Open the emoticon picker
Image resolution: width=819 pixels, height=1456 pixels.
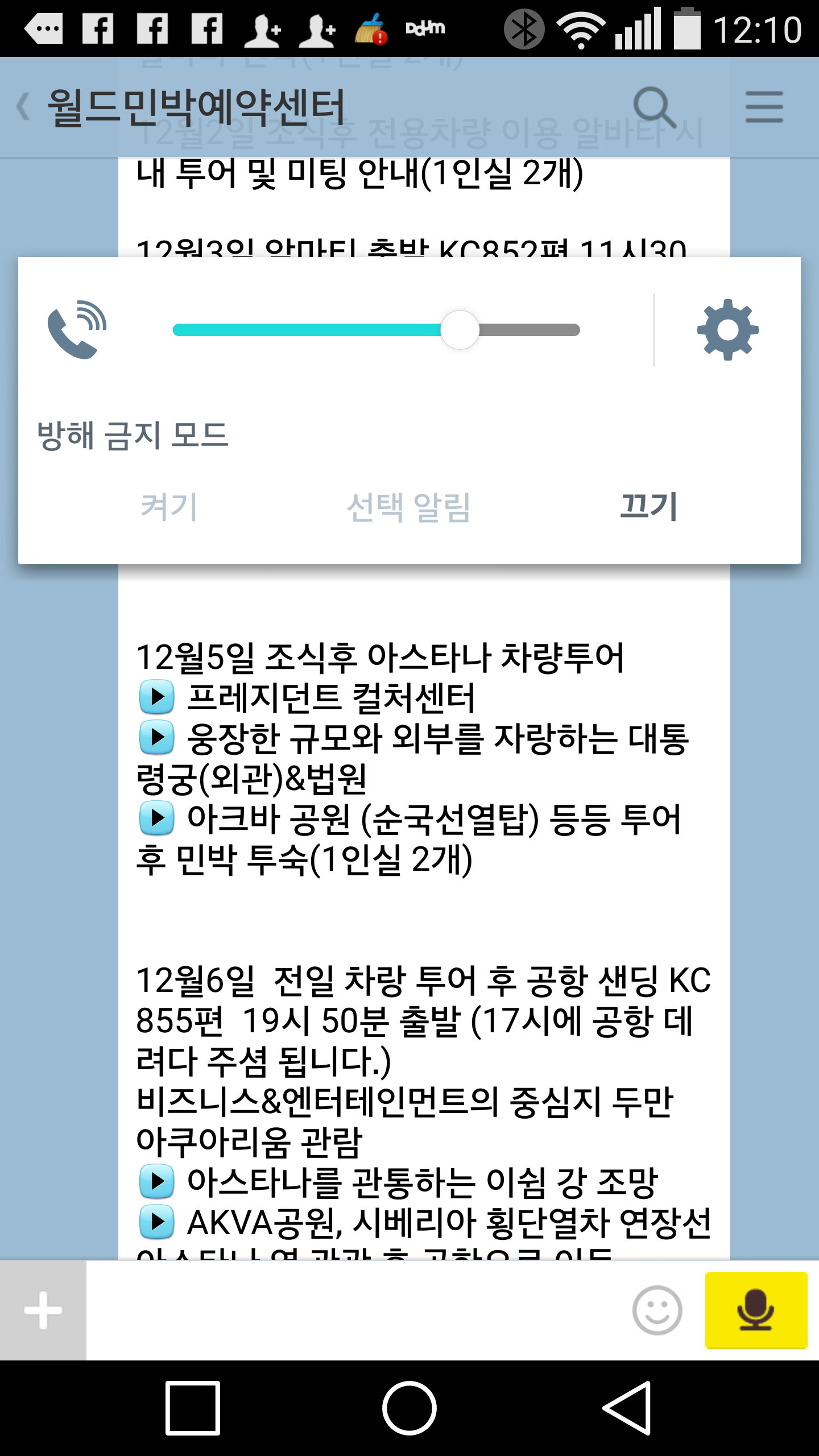[657, 1310]
